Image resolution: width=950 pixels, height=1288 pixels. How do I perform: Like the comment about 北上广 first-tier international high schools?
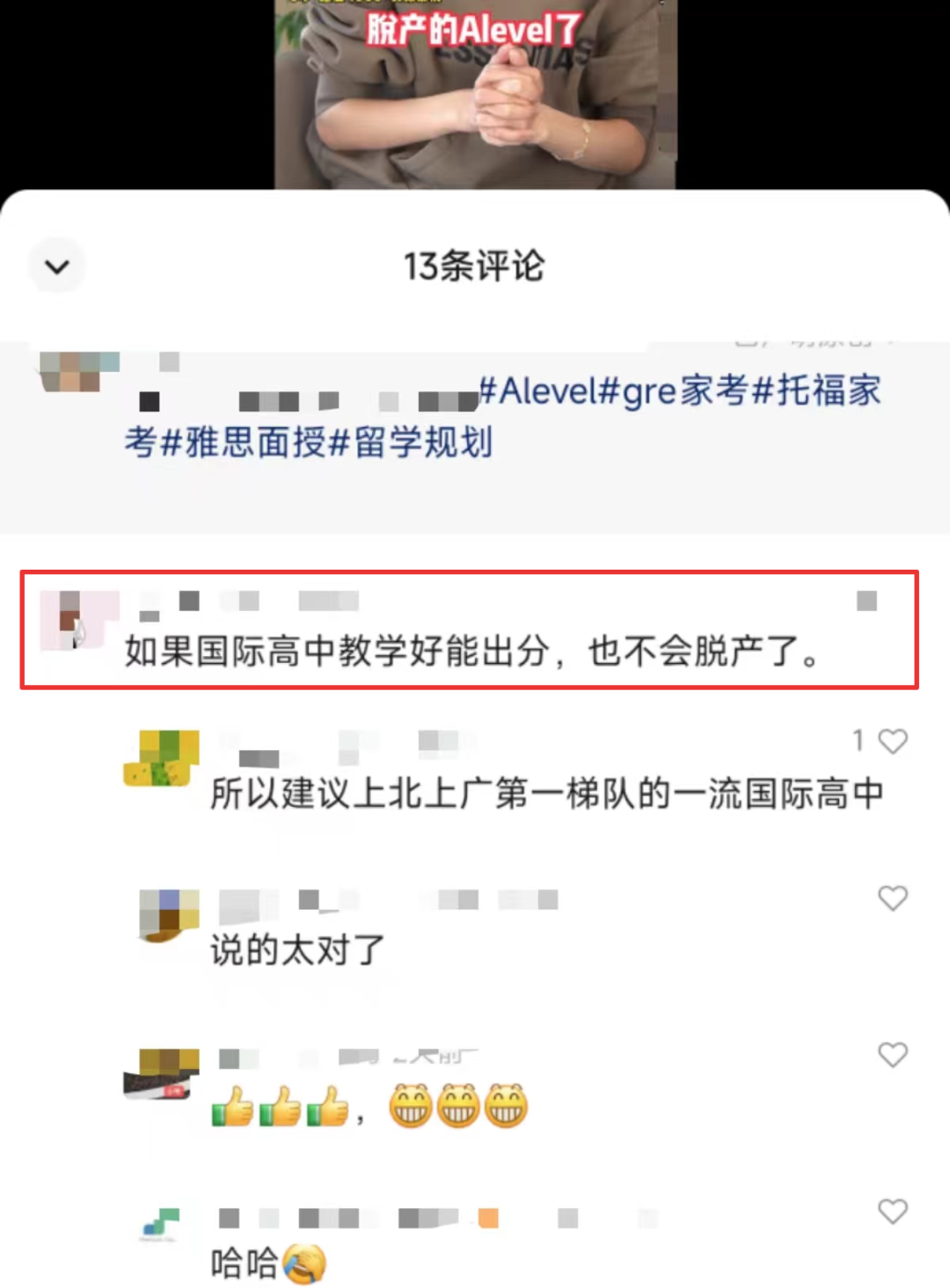pyautogui.click(x=892, y=741)
